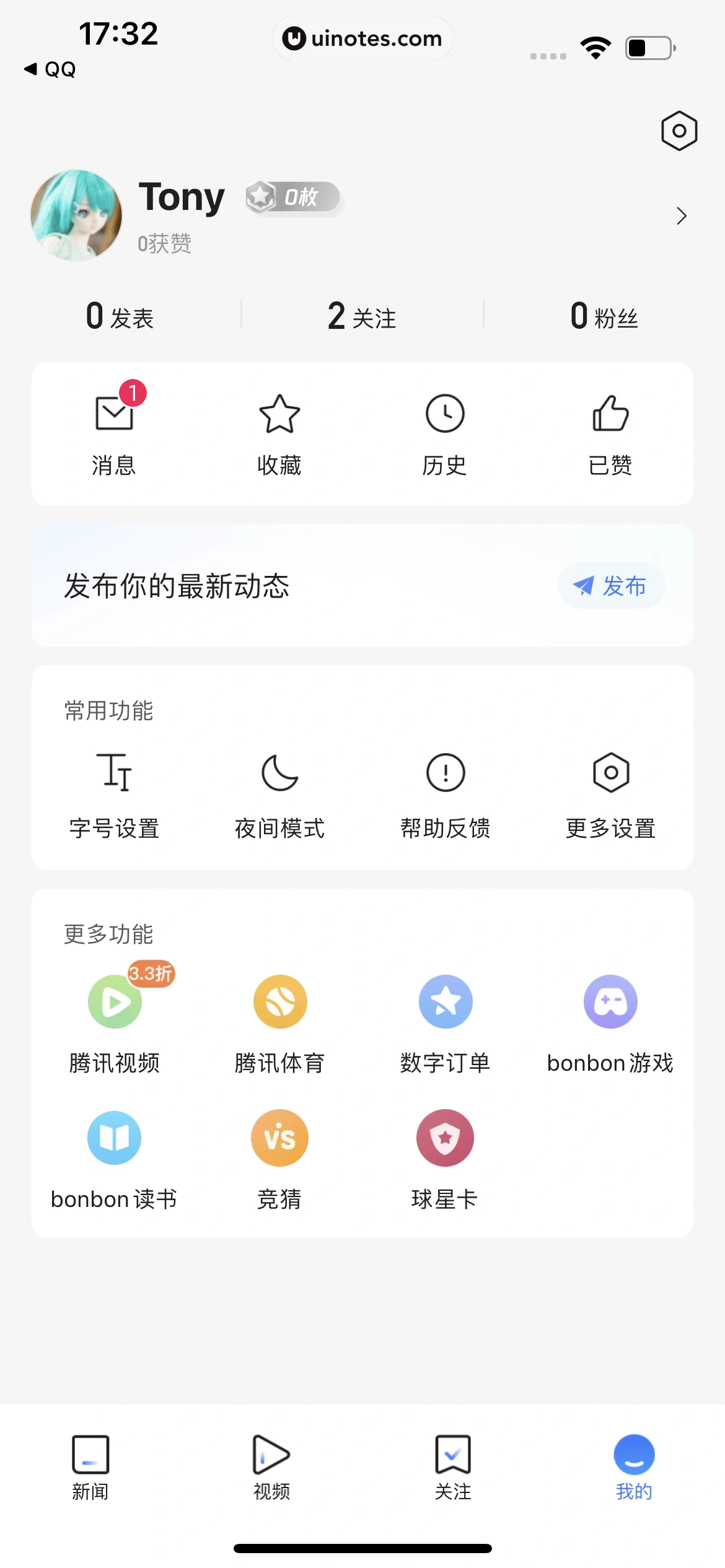Open the settings gear at top right
This screenshot has height=1568, width=725.
tap(679, 131)
